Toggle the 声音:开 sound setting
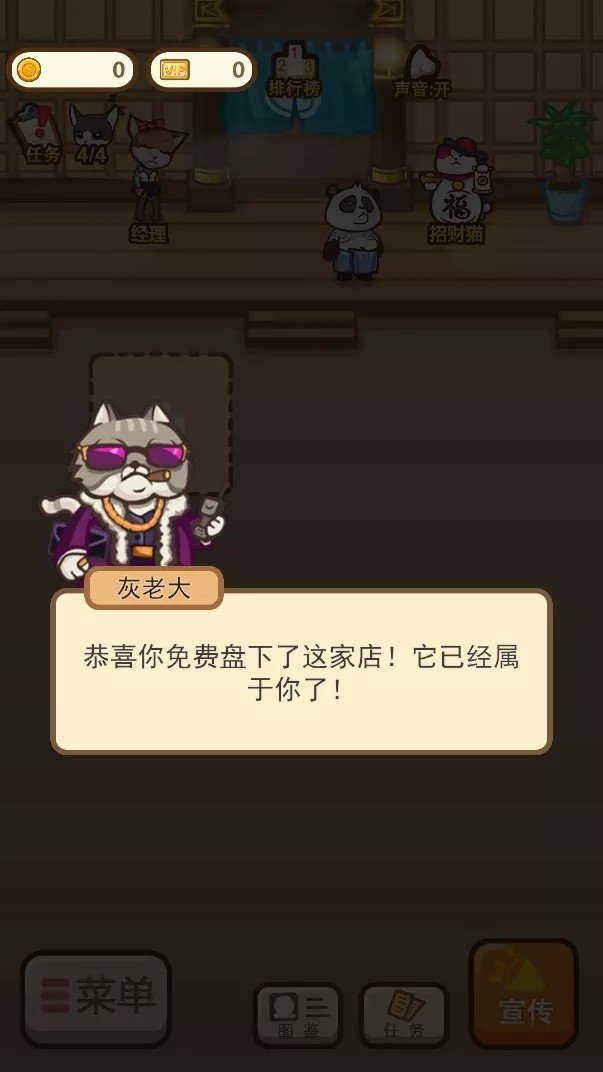Screen dimensions: 603x1072 pos(422,72)
